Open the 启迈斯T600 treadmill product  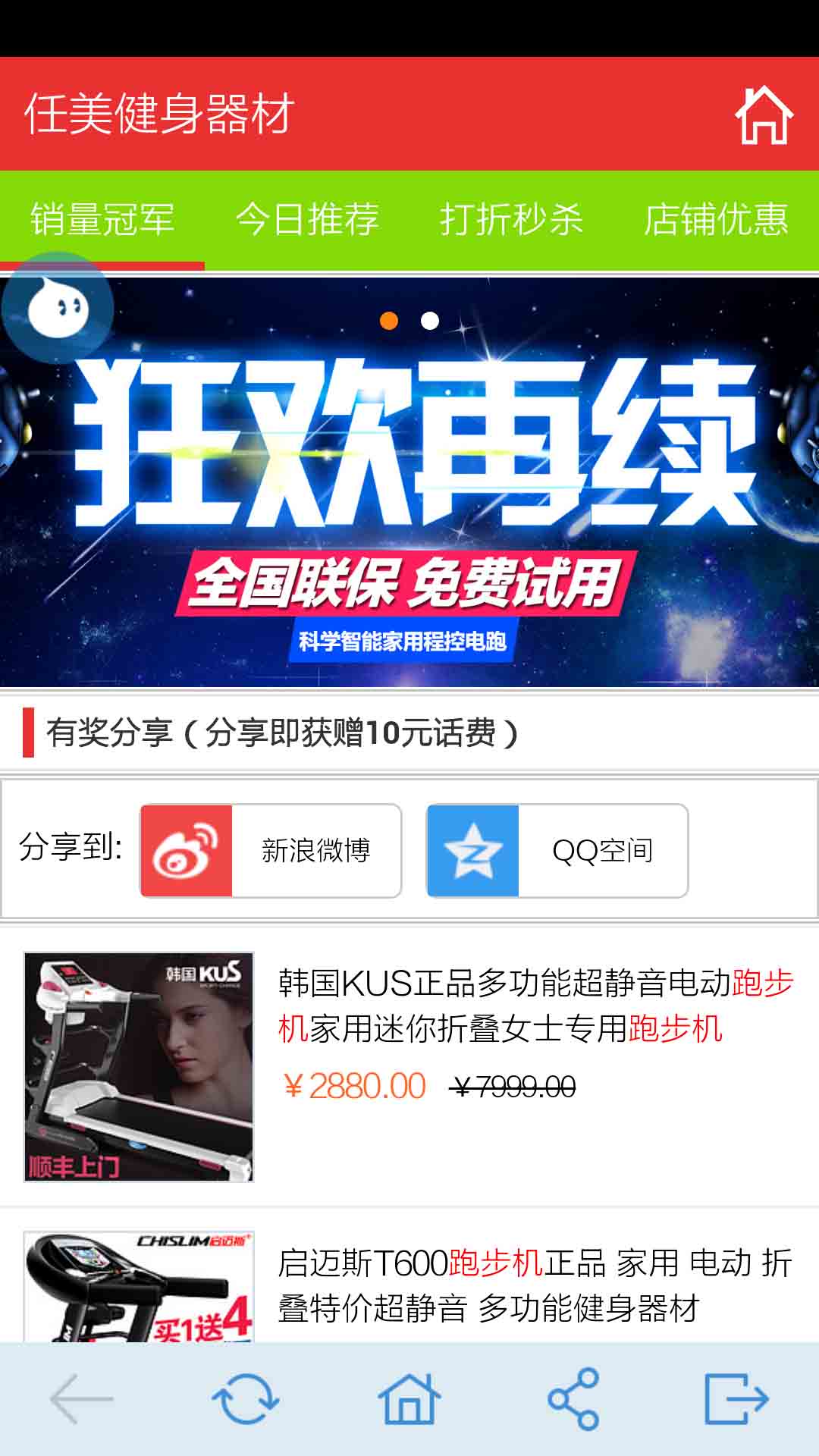[x=535, y=1285]
